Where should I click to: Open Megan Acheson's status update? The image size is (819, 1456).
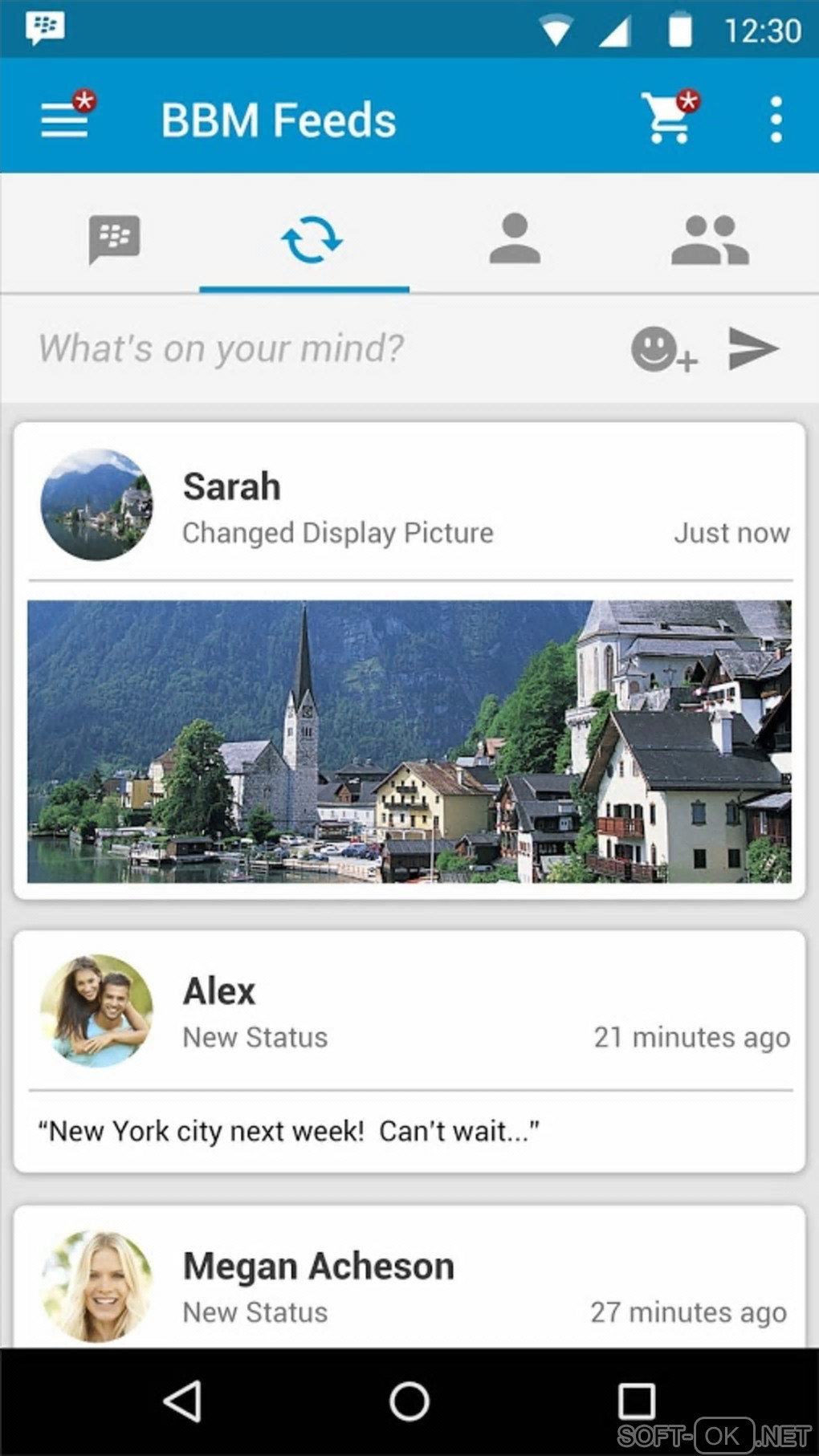coord(409,1284)
